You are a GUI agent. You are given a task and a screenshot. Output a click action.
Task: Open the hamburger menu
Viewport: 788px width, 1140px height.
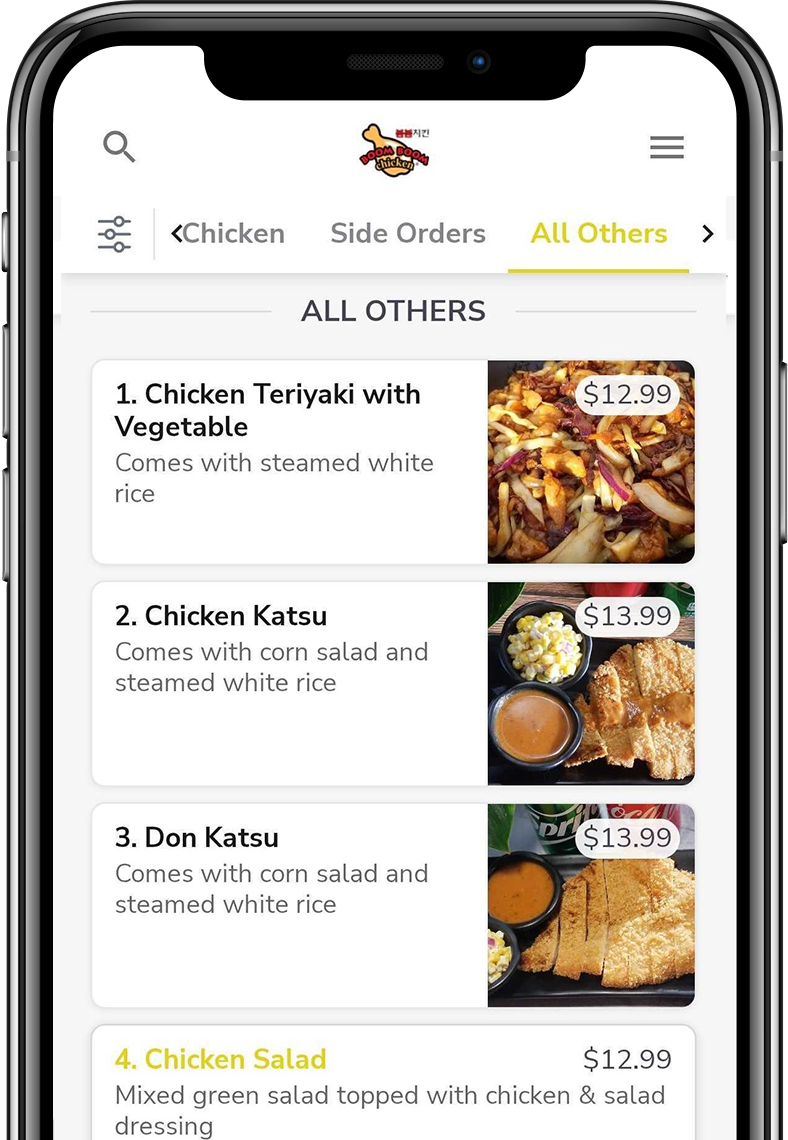[x=667, y=148]
